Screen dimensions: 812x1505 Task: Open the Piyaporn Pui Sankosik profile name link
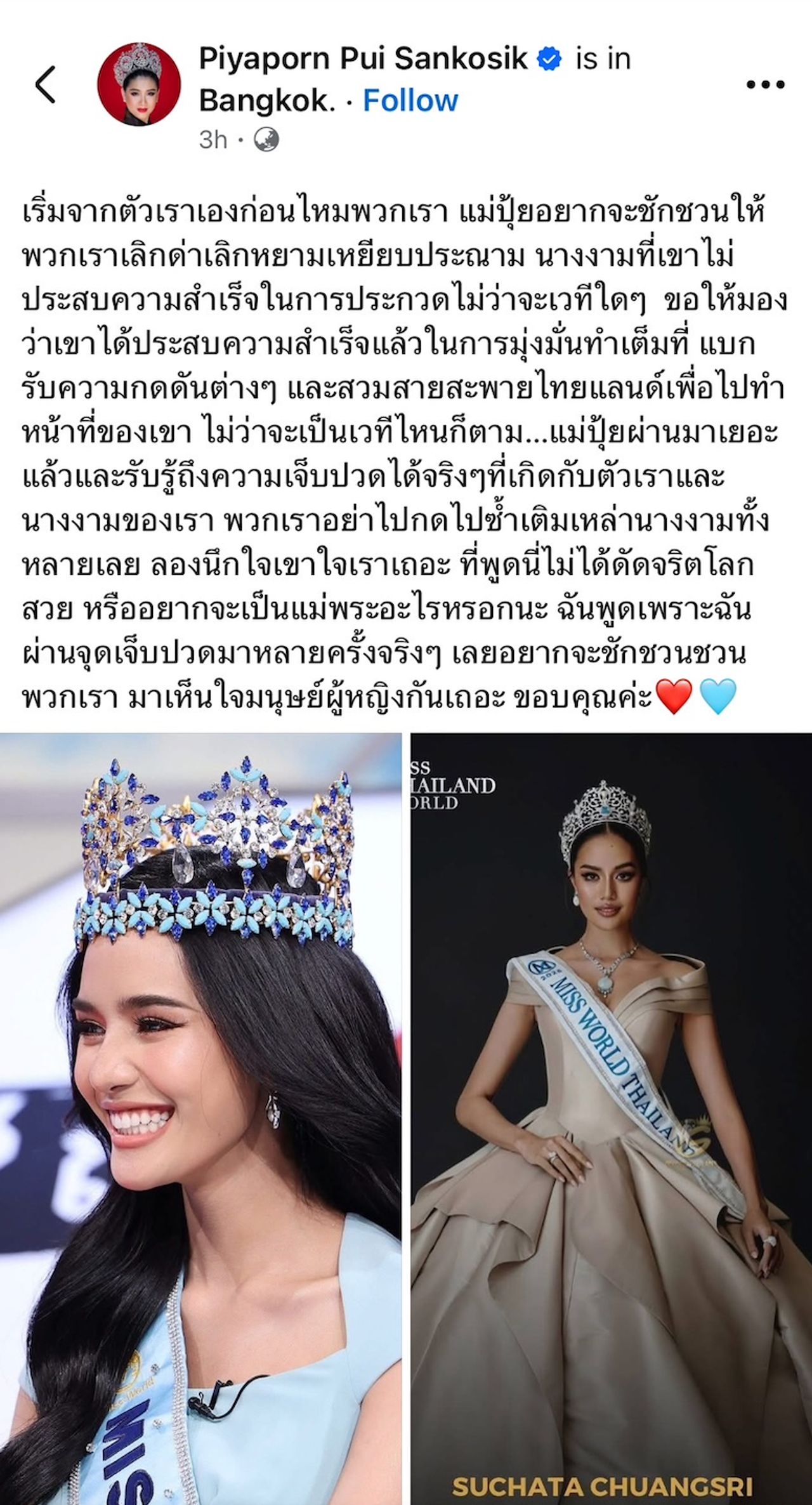pos(363,59)
